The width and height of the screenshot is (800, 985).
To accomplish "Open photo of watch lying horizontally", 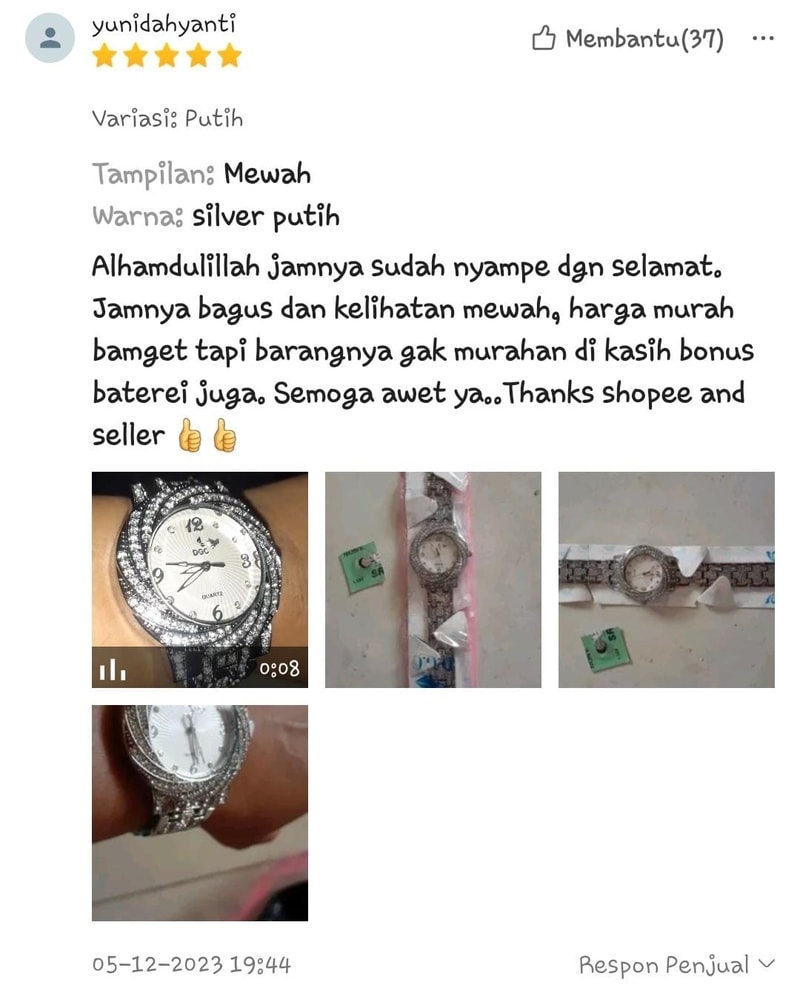I will [x=666, y=580].
